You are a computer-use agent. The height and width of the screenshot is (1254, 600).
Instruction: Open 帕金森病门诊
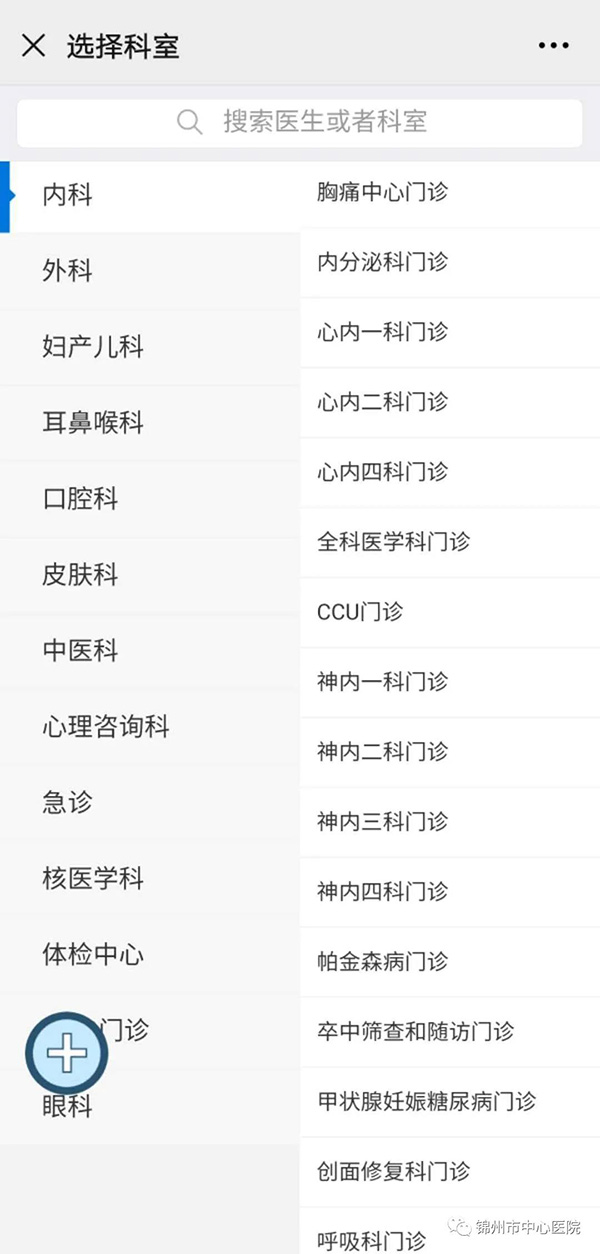coord(450,963)
